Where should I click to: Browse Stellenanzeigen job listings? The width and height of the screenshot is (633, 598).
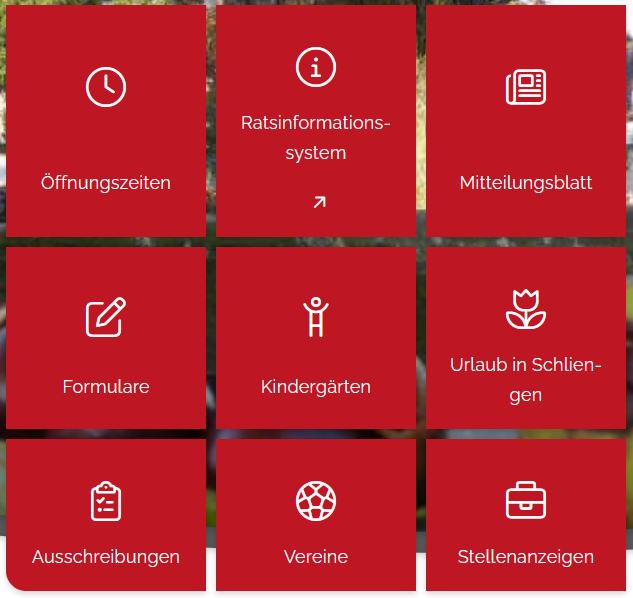(526, 516)
